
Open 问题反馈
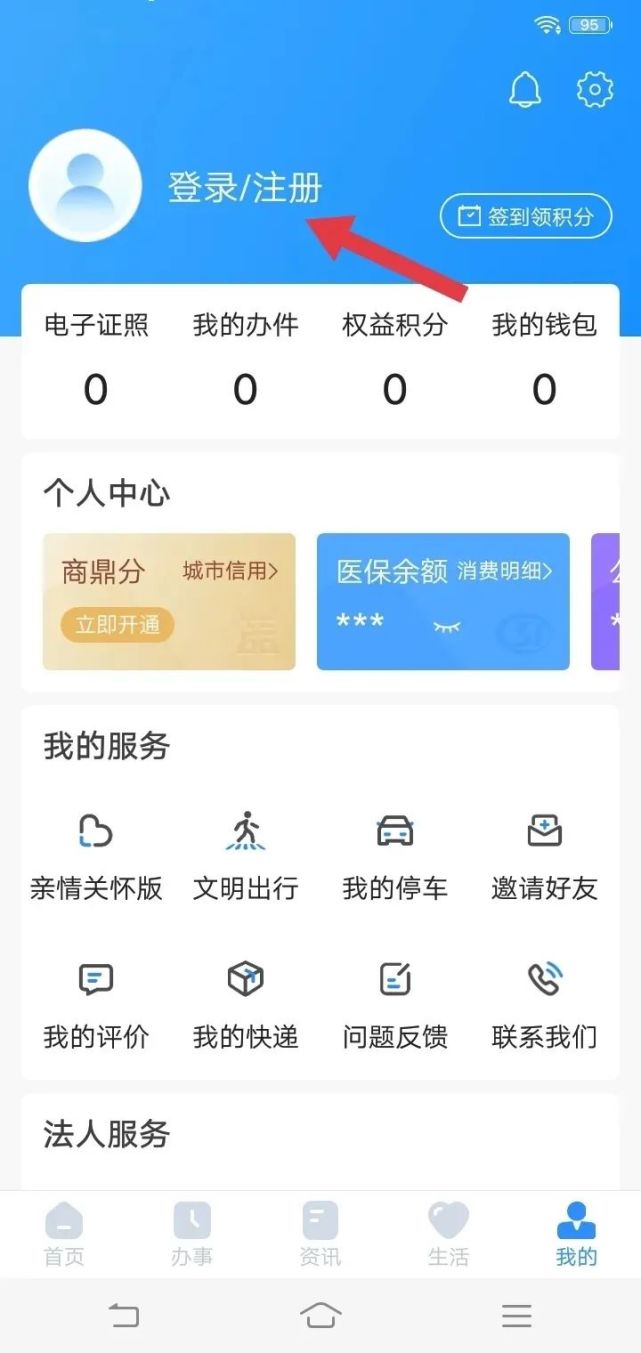pos(395,1006)
